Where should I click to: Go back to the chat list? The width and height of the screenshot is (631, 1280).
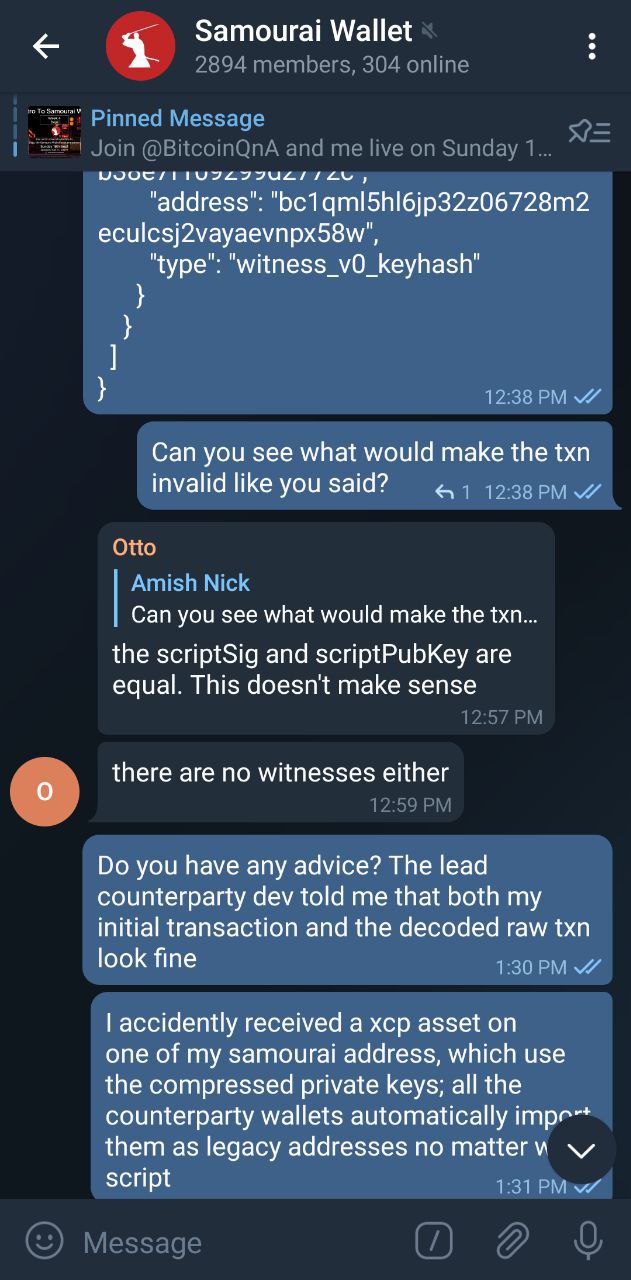pos(46,46)
